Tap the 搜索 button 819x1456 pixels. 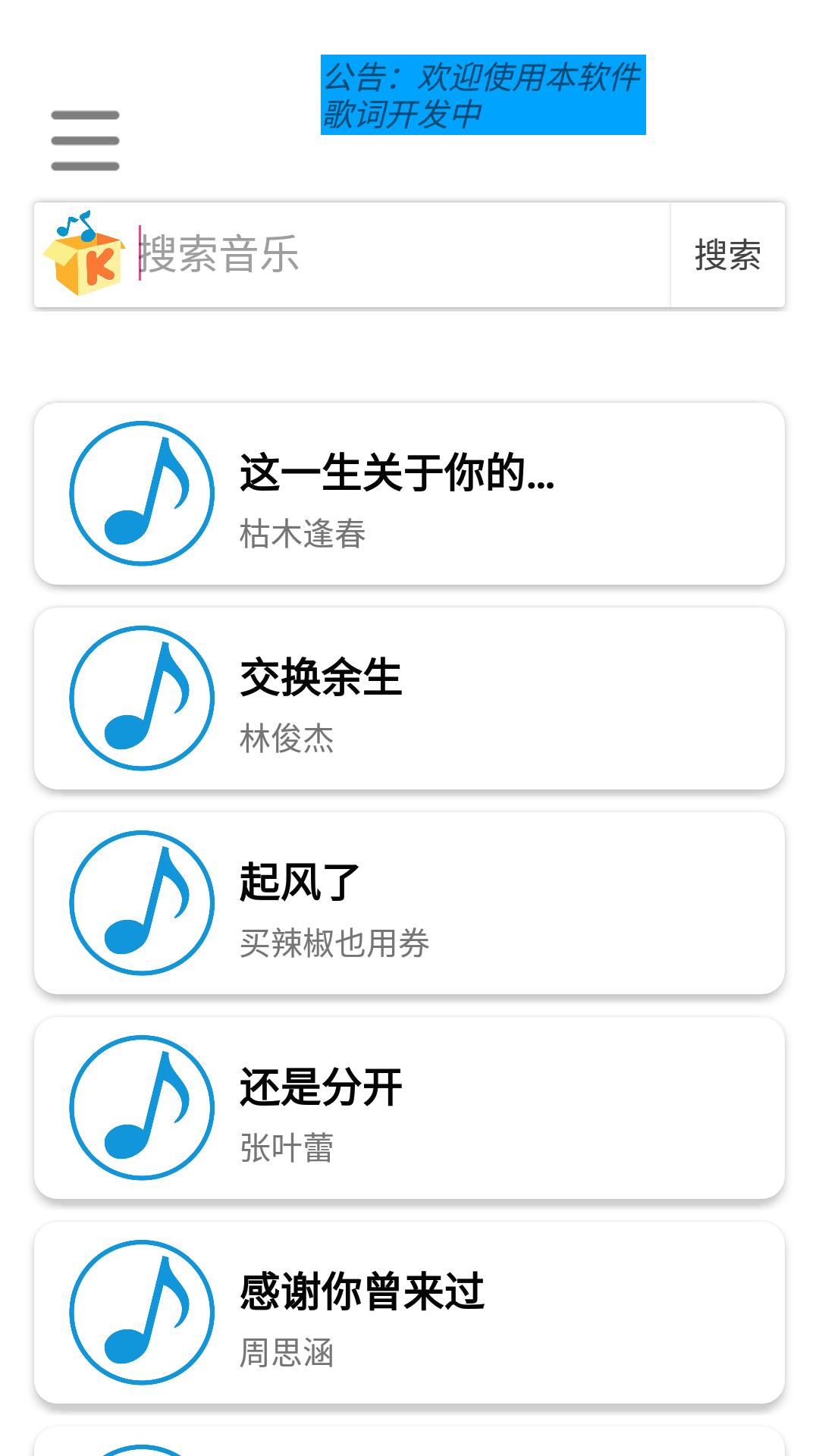pos(727,255)
